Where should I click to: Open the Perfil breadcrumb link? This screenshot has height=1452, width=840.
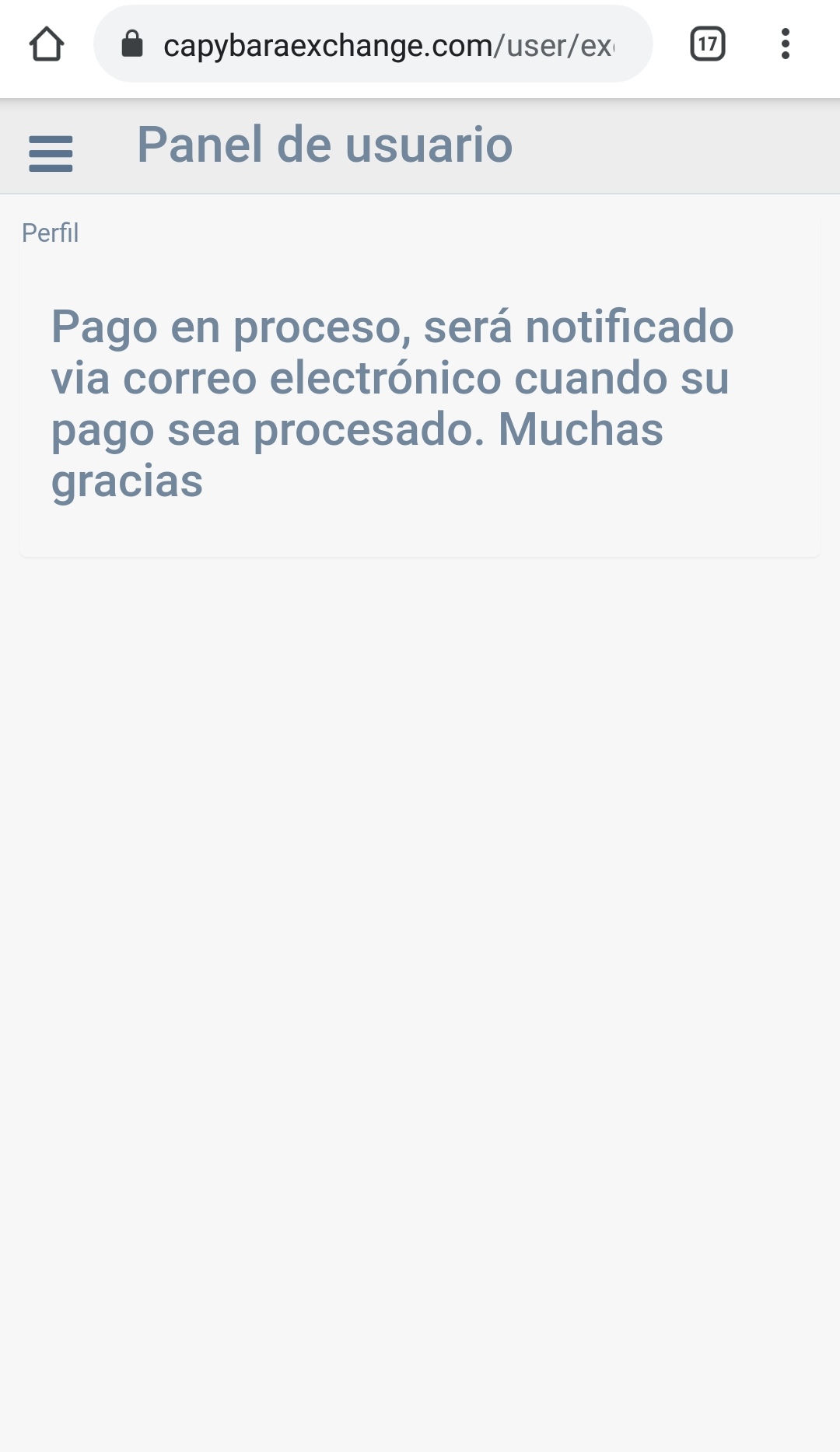[51, 233]
